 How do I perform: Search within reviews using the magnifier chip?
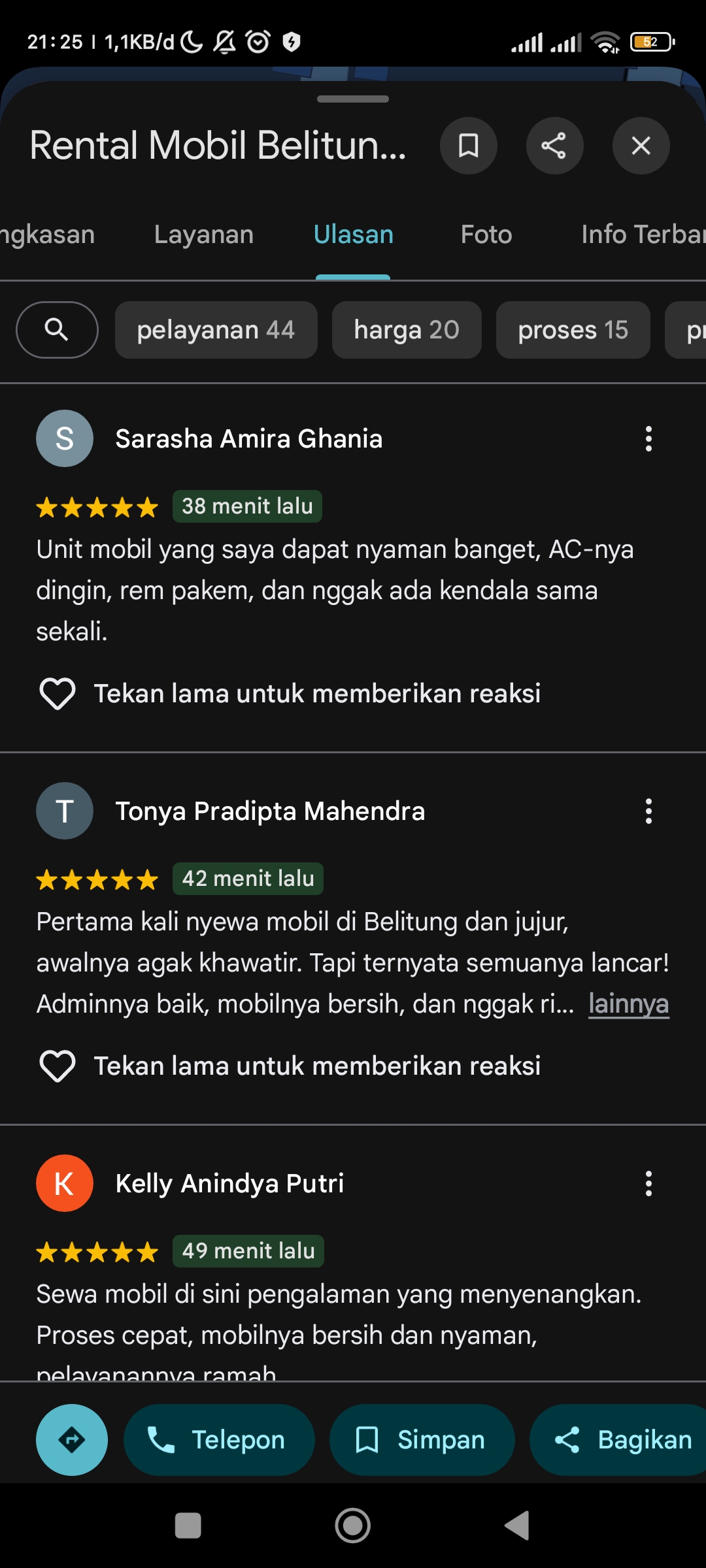pos(57,330)
